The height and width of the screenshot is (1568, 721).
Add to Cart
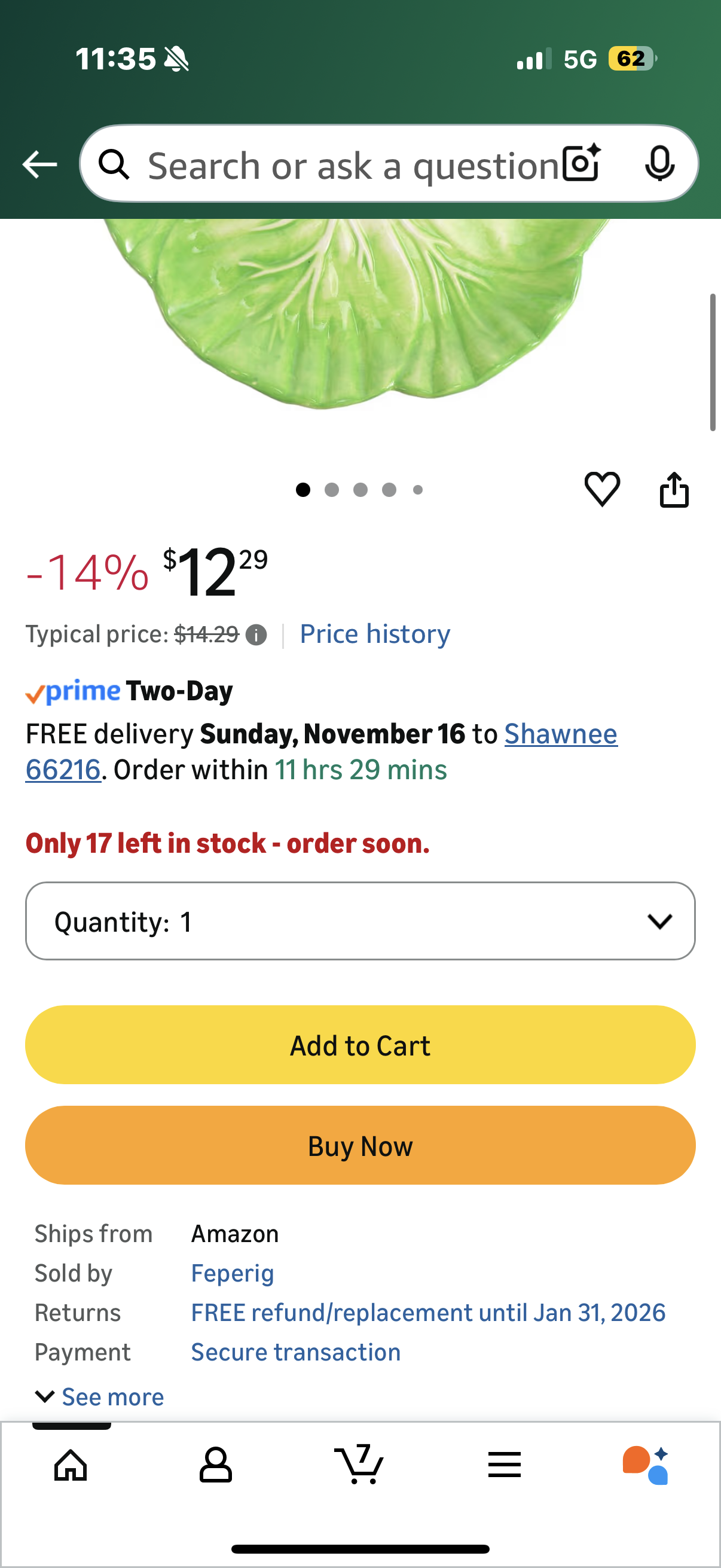[360, 1045]
